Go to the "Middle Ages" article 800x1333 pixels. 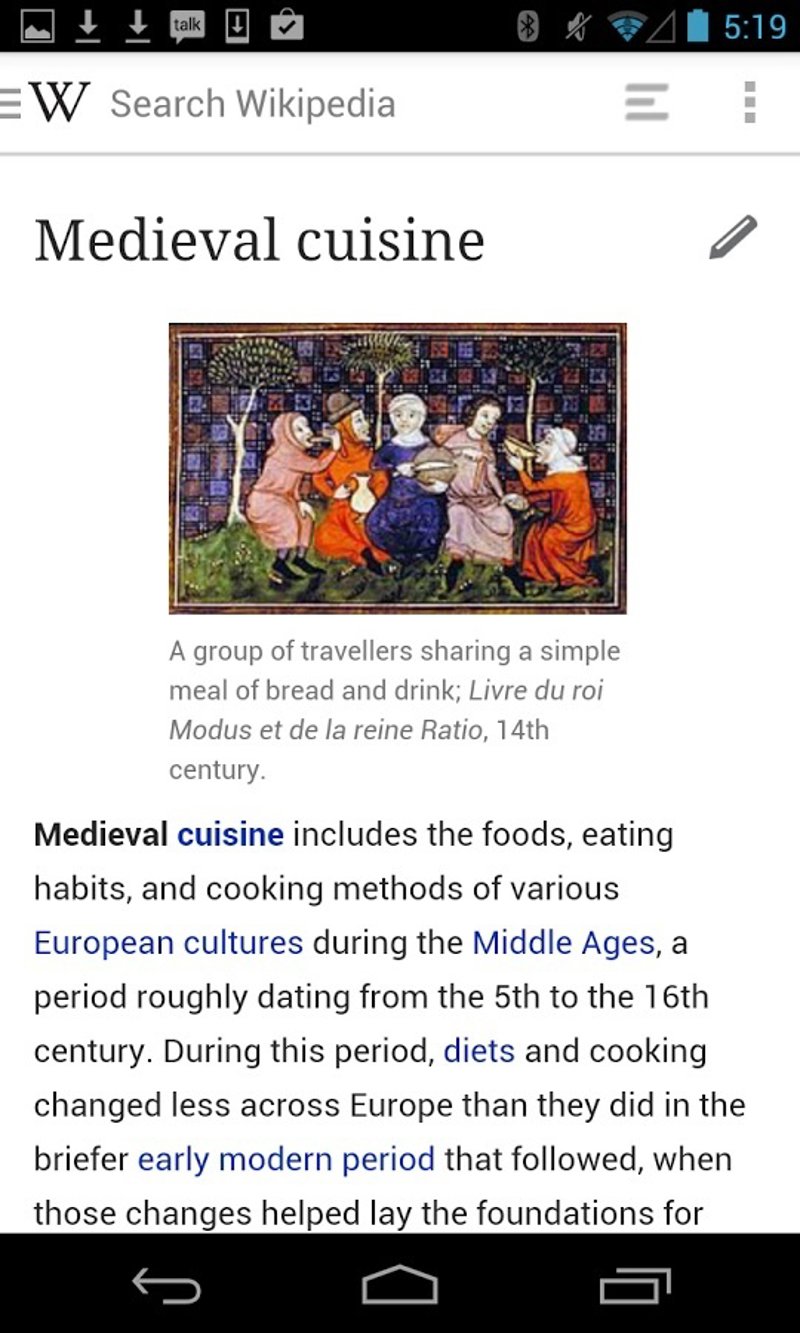tap(563, 942)
